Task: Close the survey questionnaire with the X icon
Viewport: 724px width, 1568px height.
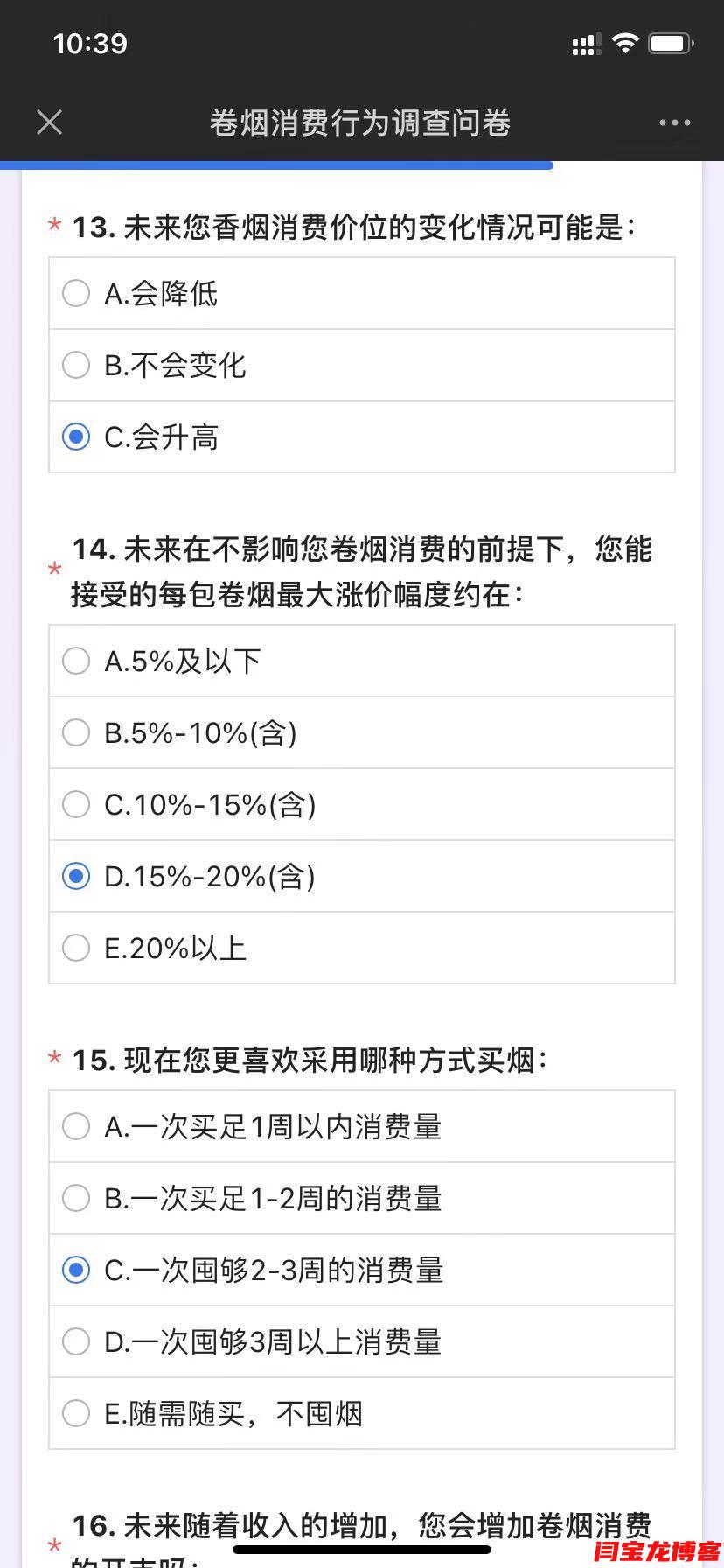Action: [x=49, y=122]
